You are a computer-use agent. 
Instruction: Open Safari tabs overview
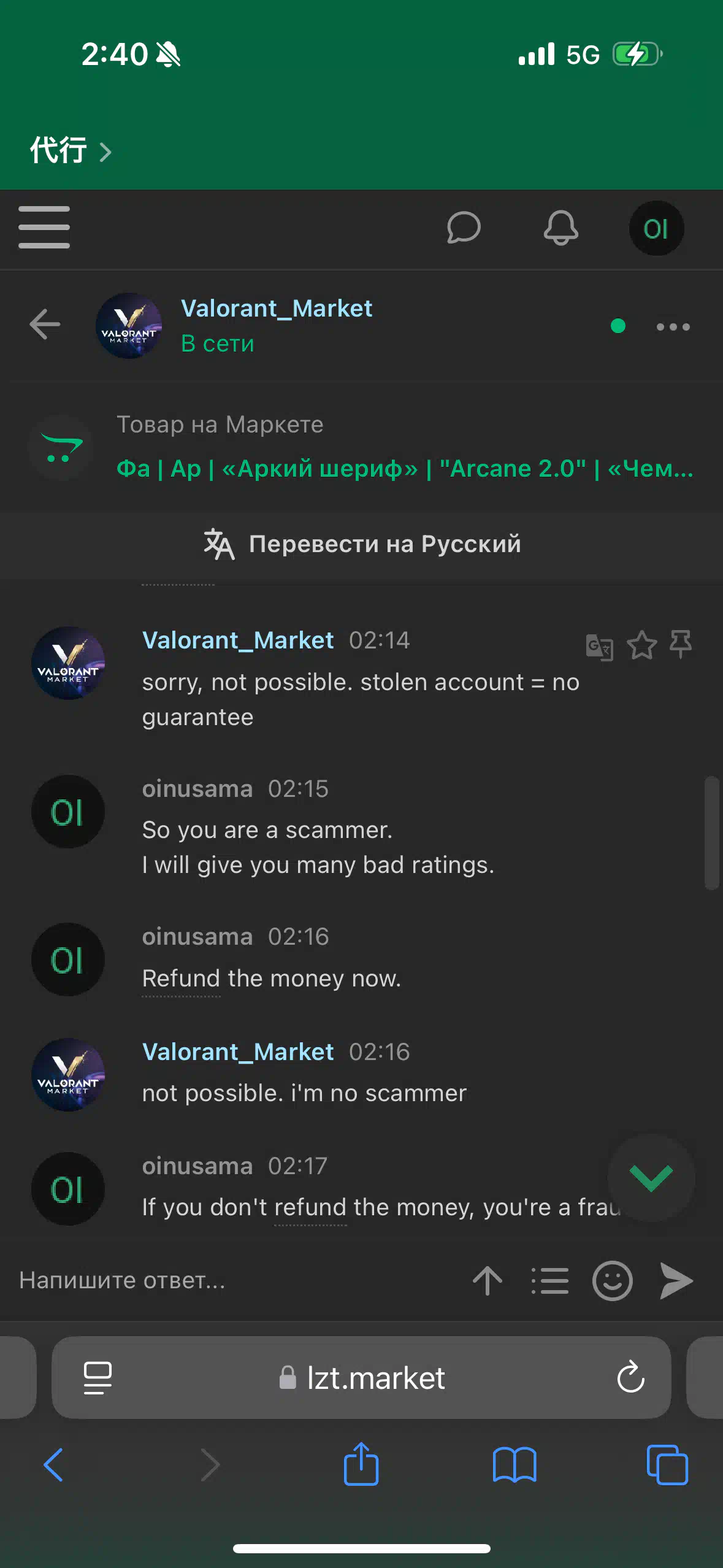[x=667, y=1465]
